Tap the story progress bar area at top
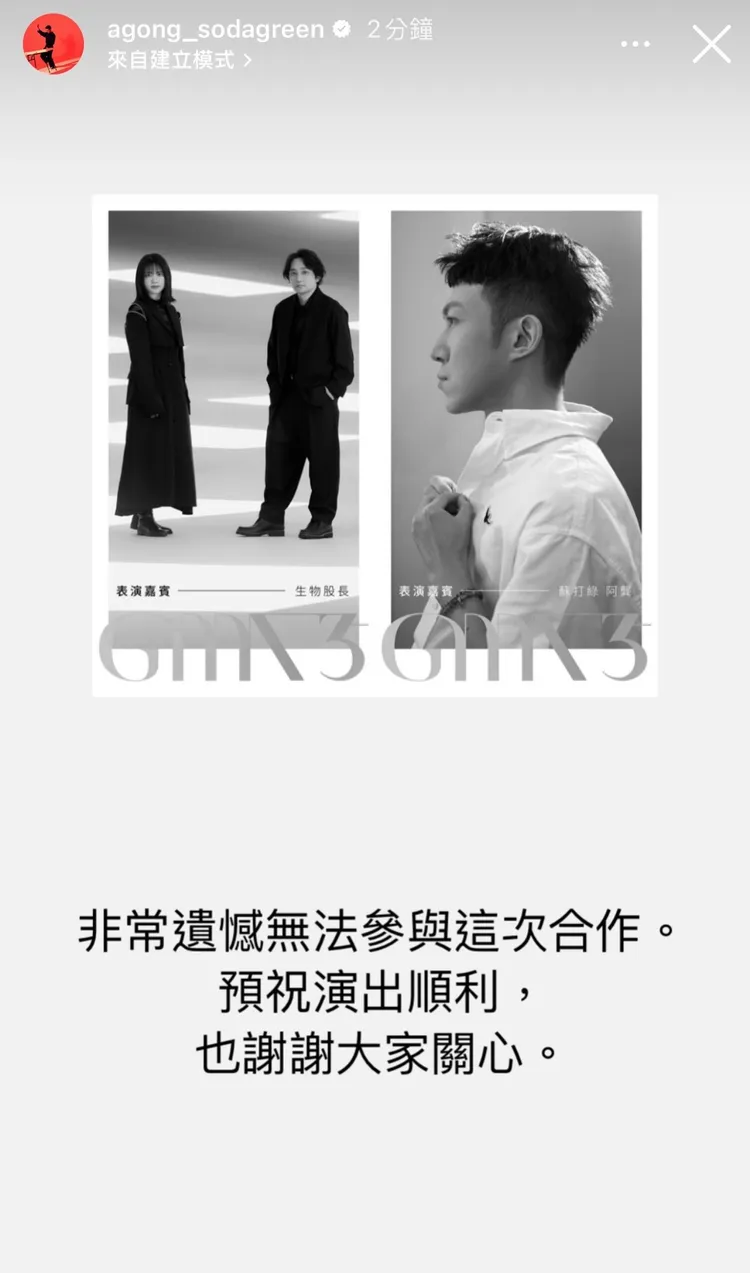Screen dimensions: 750x1273 click(x=375, y=5)
